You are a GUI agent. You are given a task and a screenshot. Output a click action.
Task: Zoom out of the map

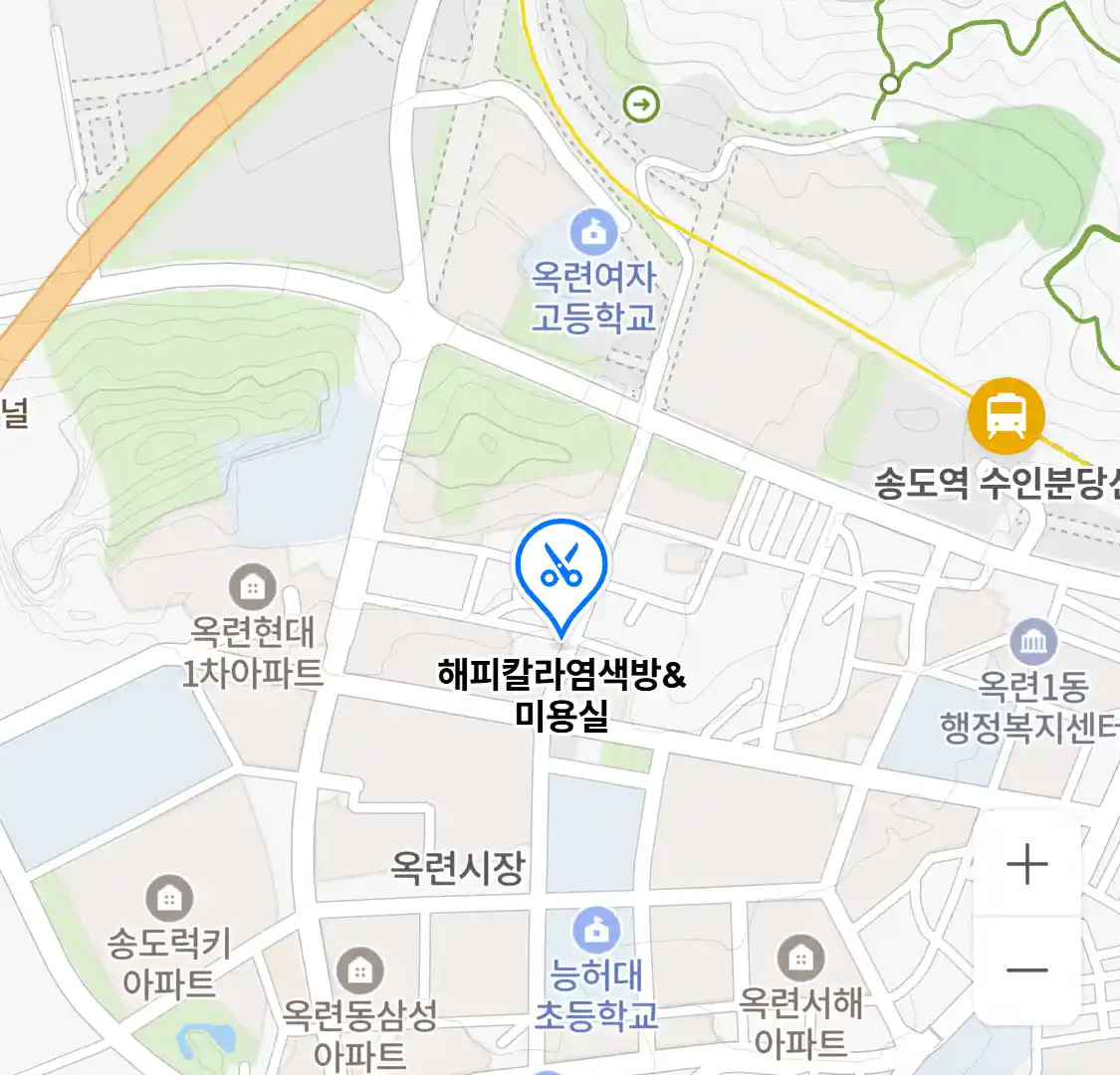1027,969
